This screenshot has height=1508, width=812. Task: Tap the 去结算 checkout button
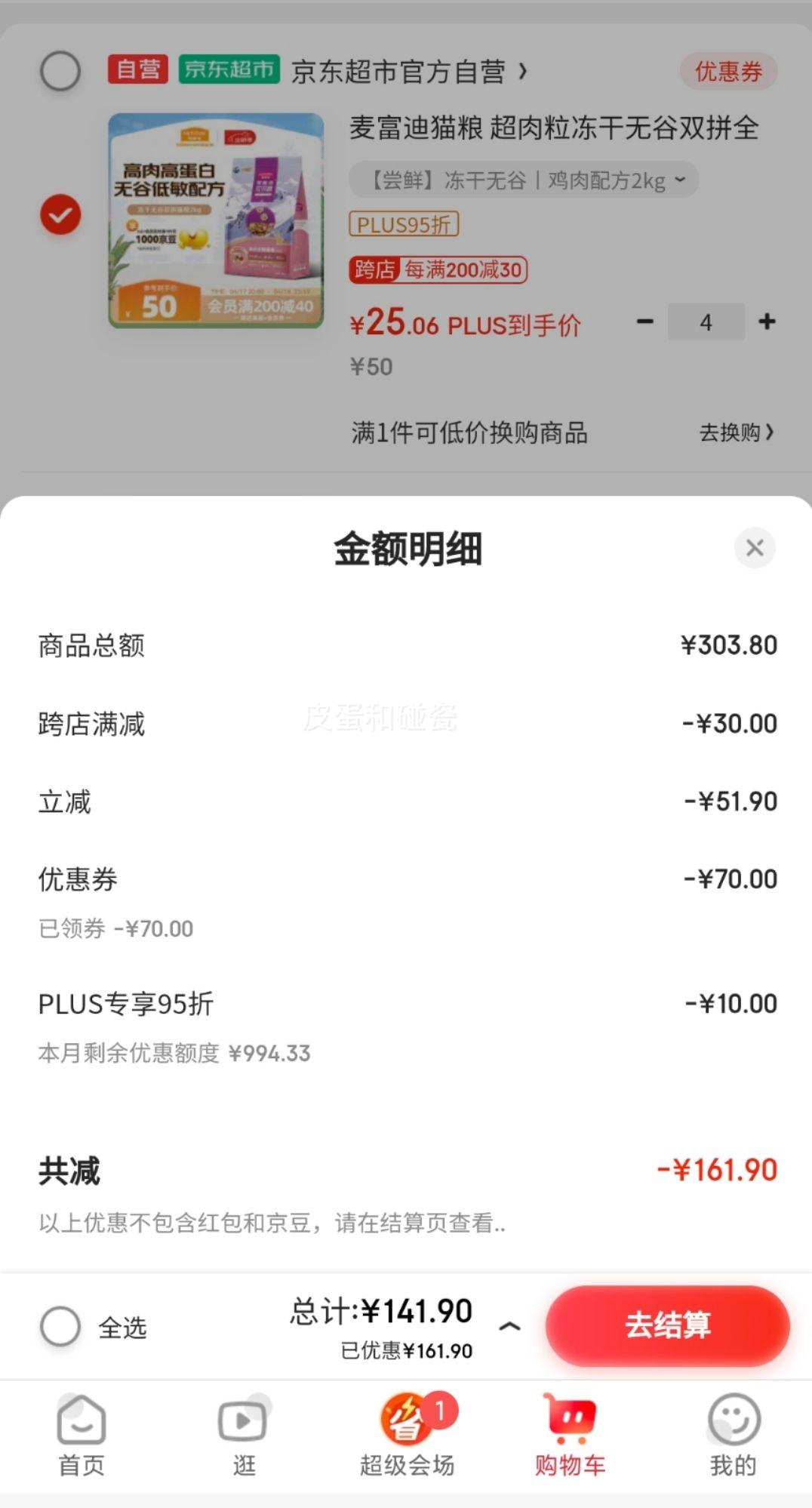(x=667, y=1327)
